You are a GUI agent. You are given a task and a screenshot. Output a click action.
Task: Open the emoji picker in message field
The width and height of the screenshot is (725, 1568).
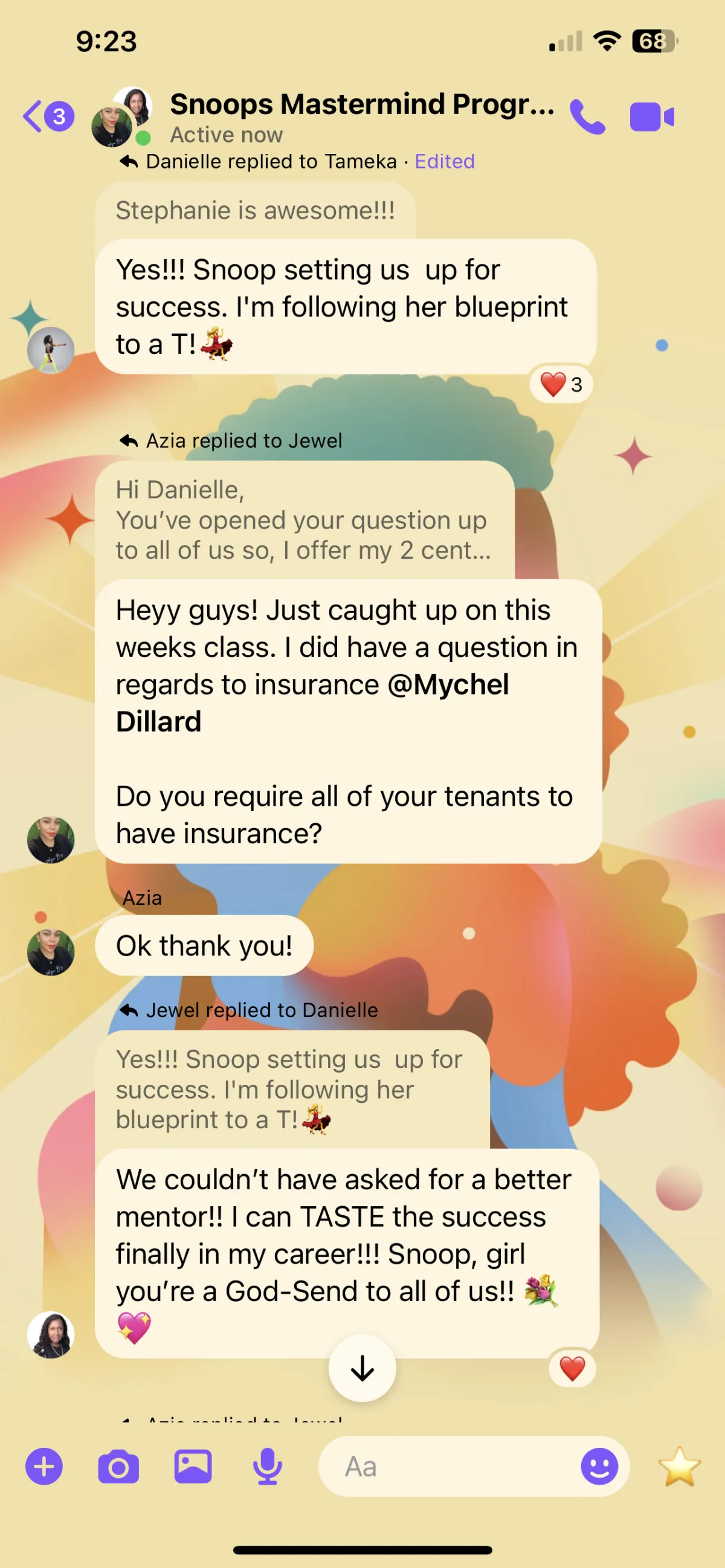[x=599, y=1467]
